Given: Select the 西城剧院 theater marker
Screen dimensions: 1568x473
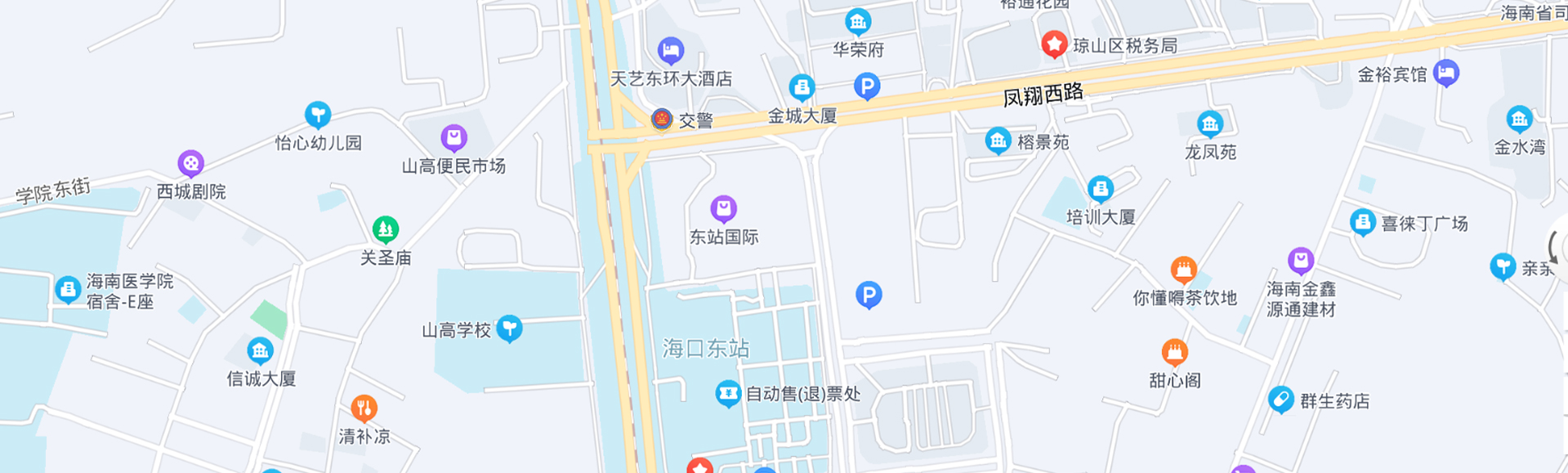Looking at the screenshot, I should point(190,163).
